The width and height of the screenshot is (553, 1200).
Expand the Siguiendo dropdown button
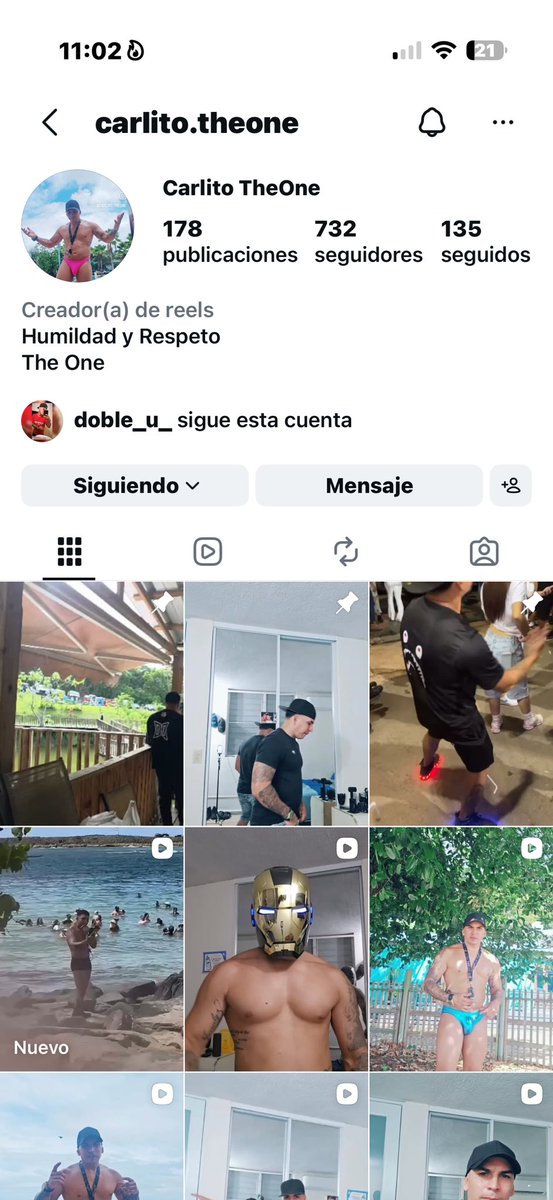click(x=135, y=486)
